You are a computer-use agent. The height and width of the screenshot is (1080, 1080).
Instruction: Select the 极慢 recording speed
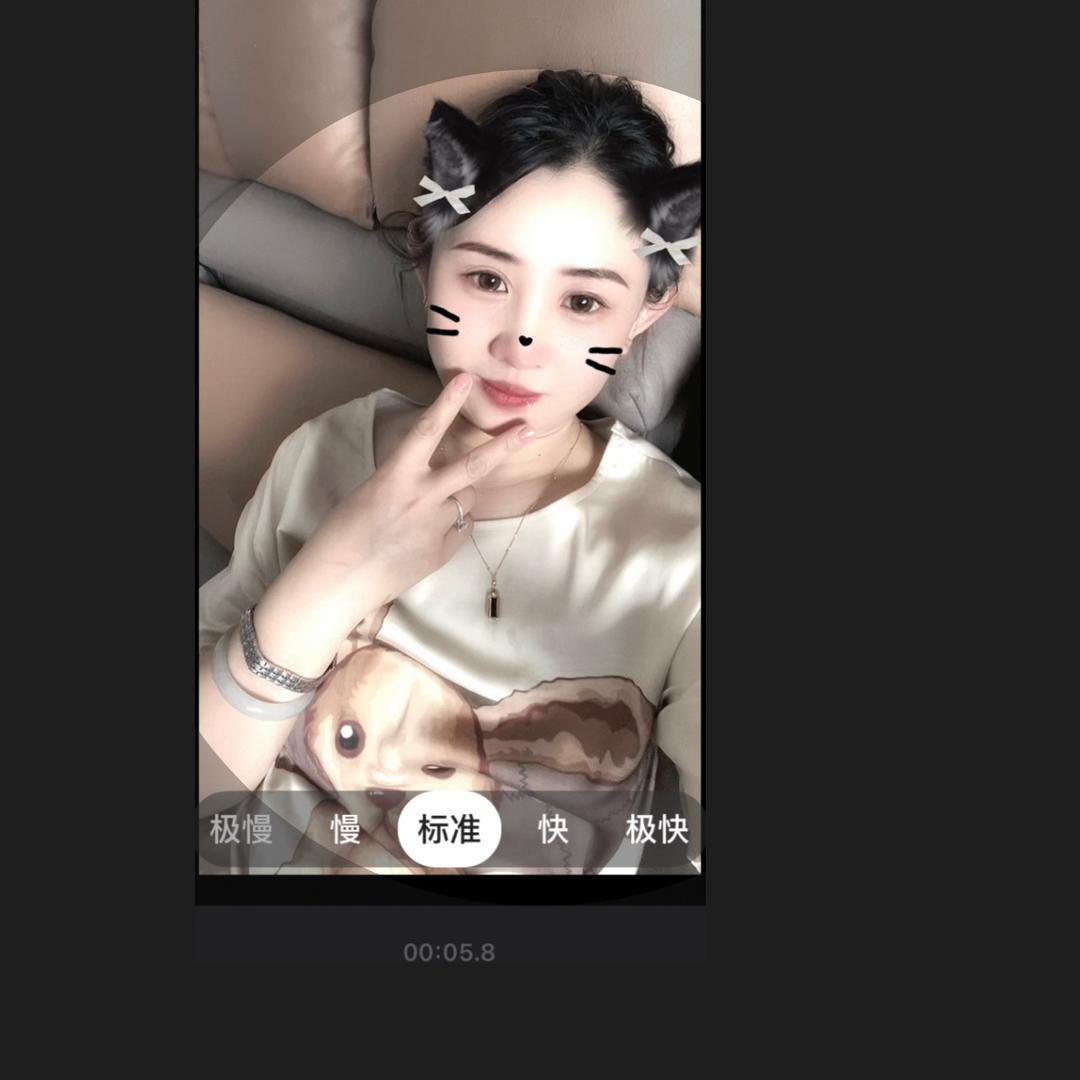coord(242,829)
